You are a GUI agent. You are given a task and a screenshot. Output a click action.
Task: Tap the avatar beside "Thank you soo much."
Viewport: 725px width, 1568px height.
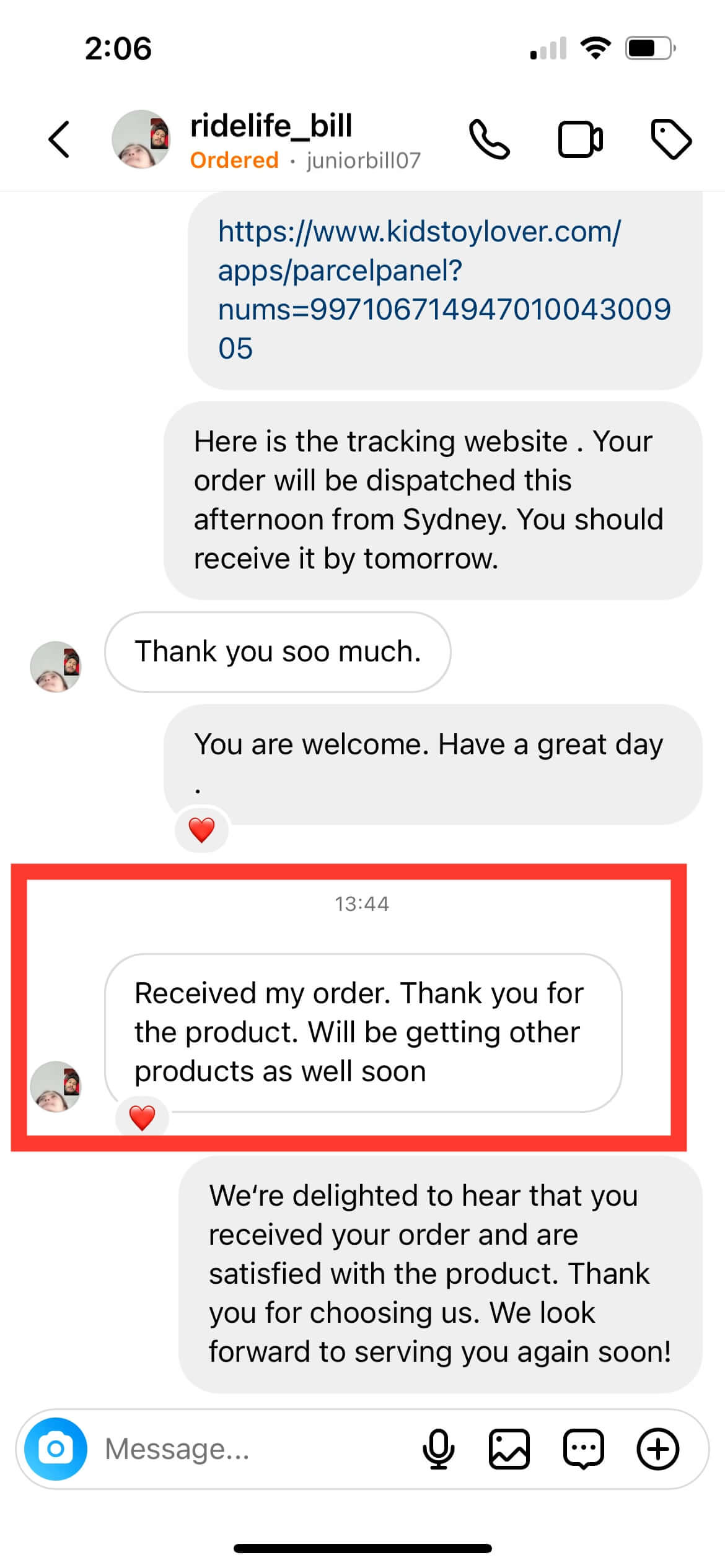click(x=56, y=666)
